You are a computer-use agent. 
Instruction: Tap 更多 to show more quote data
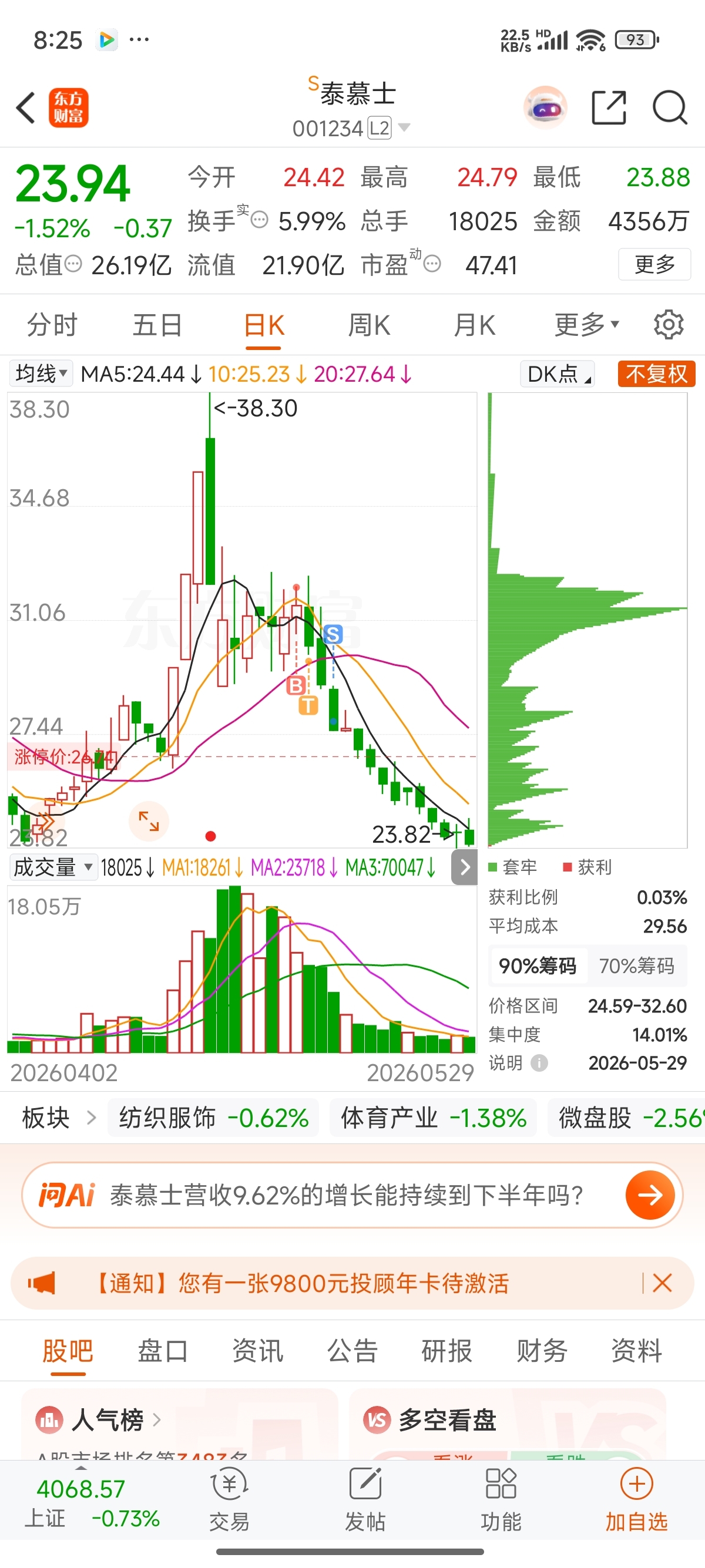(x=654, y=264)
